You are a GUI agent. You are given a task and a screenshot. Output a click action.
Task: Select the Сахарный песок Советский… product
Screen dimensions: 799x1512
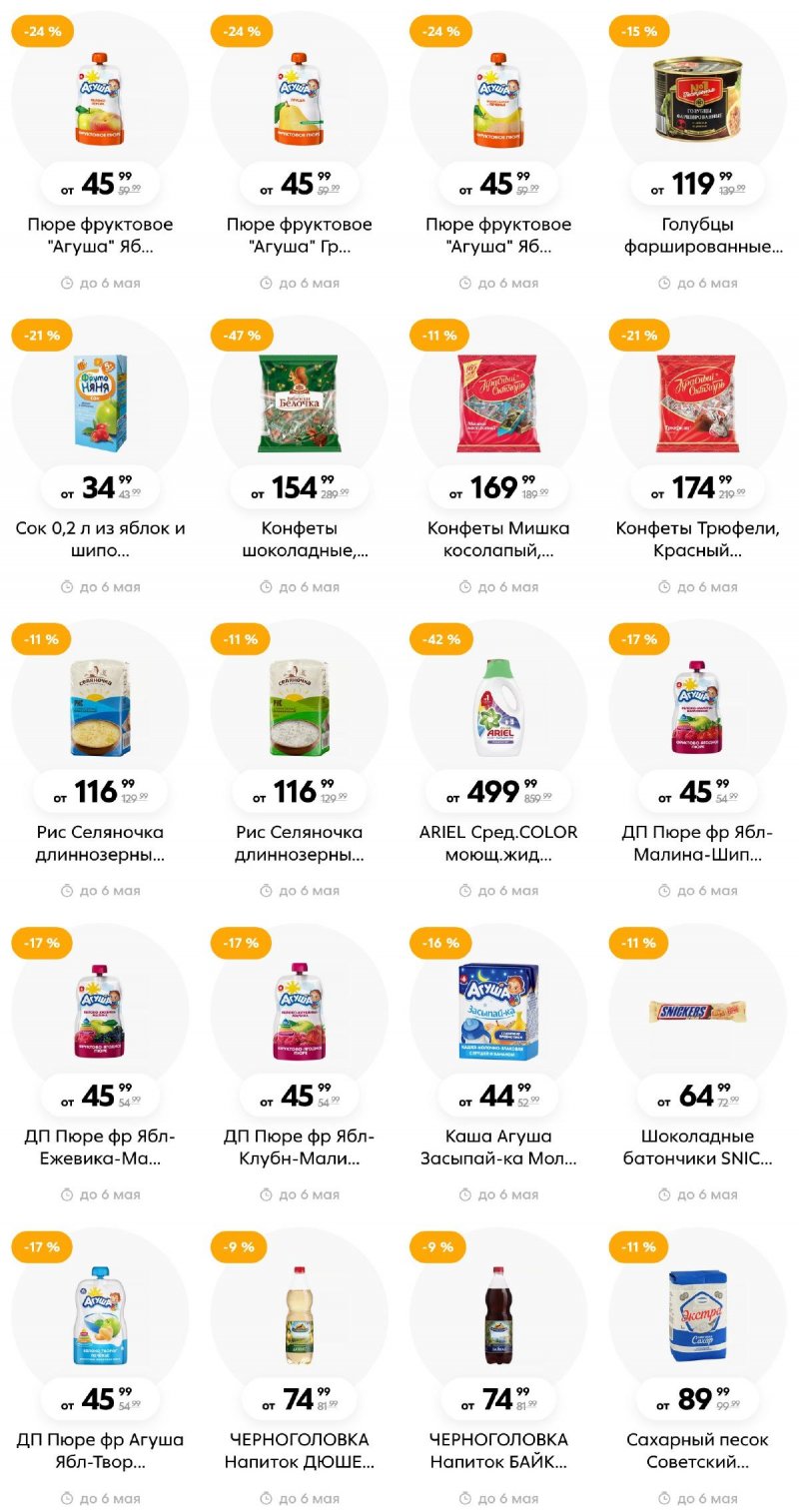click(x=698, y=1314)
